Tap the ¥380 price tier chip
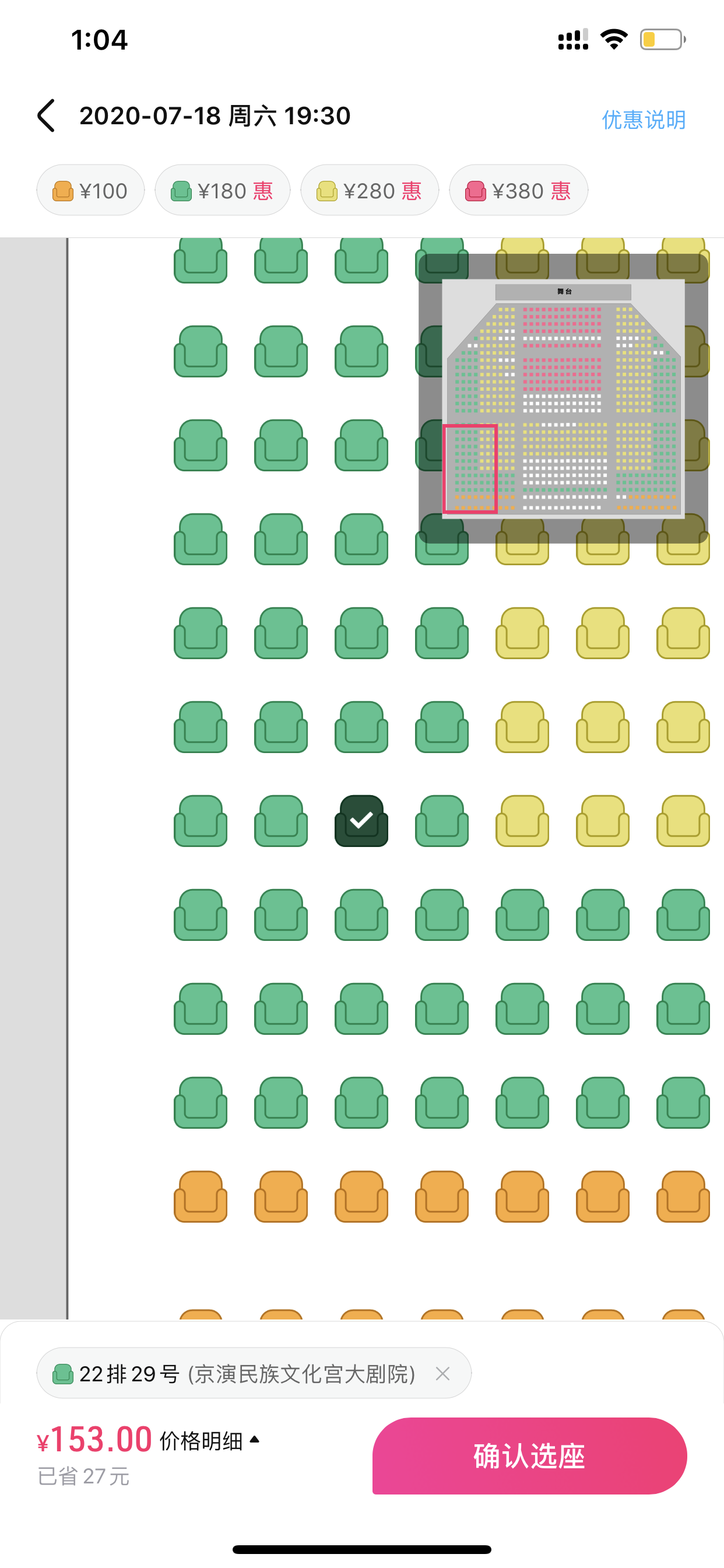724x1568 pixels. (x=519, y=191)
